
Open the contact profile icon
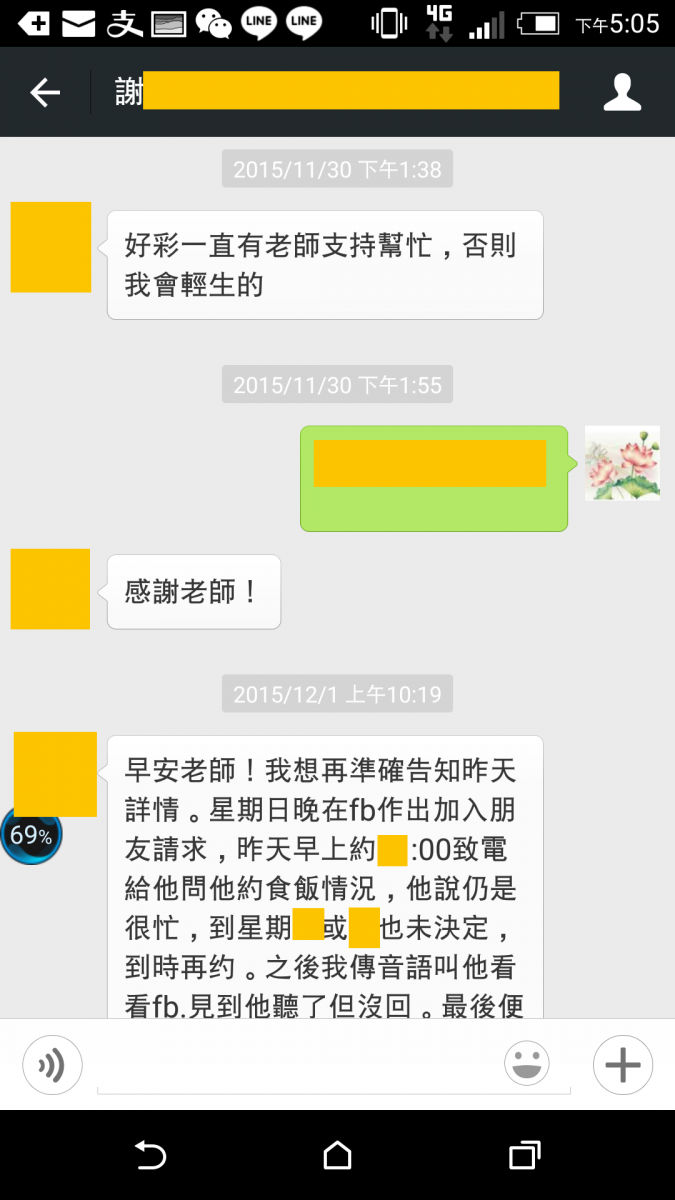621,93
